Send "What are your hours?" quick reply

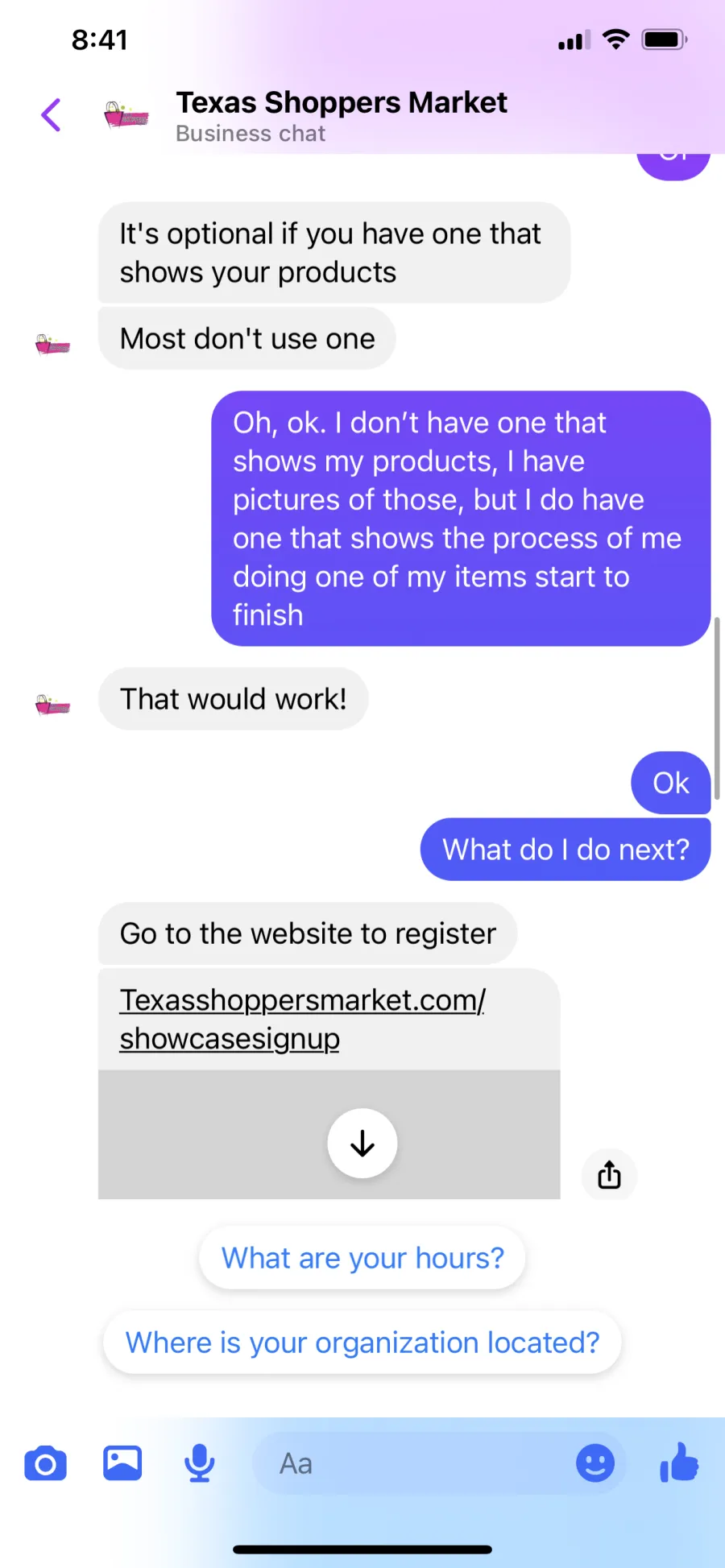pos(362,1258)
